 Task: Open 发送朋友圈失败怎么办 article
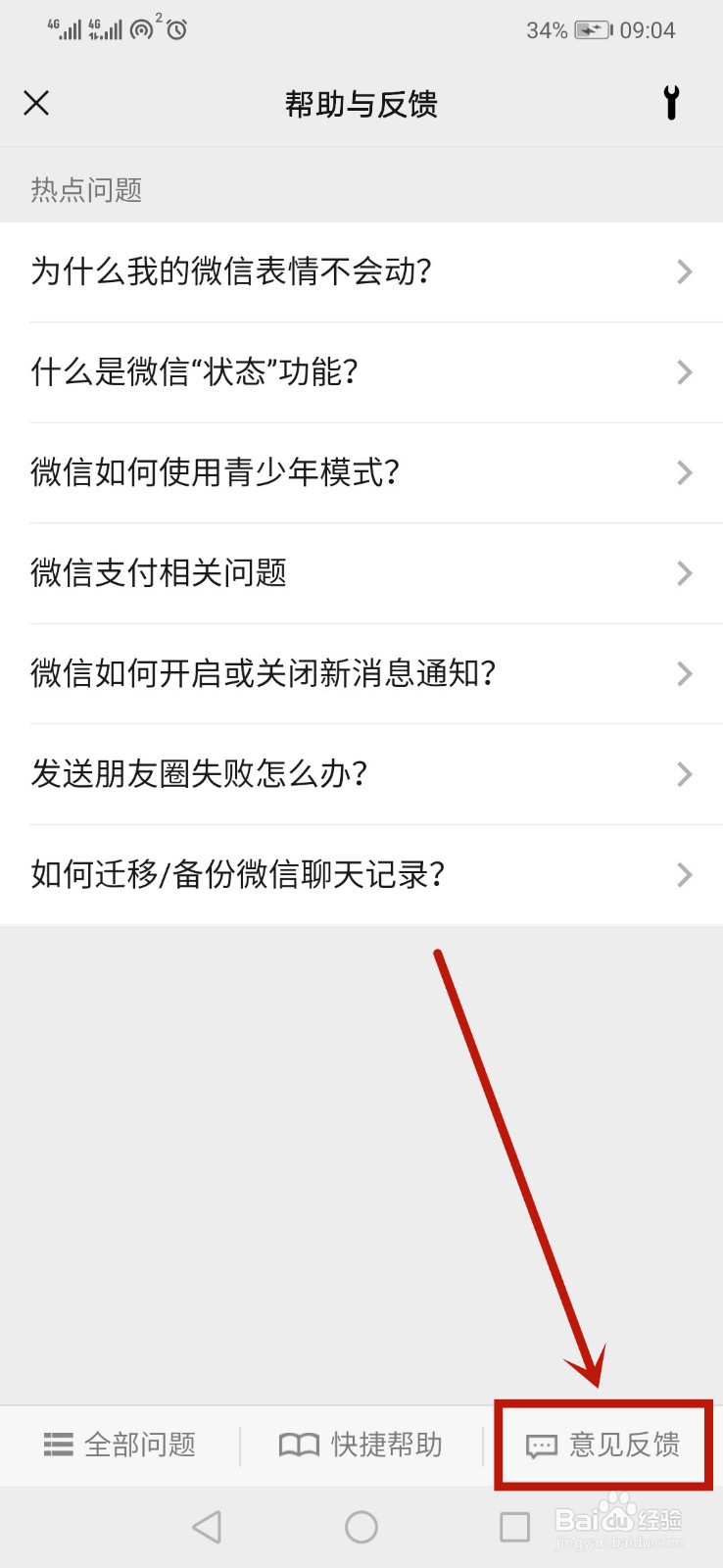click(361, 774)
